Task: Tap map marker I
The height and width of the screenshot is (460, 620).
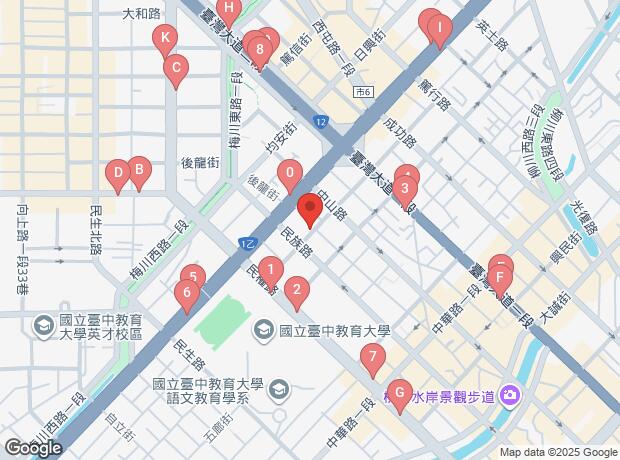Action: point(439,30)
